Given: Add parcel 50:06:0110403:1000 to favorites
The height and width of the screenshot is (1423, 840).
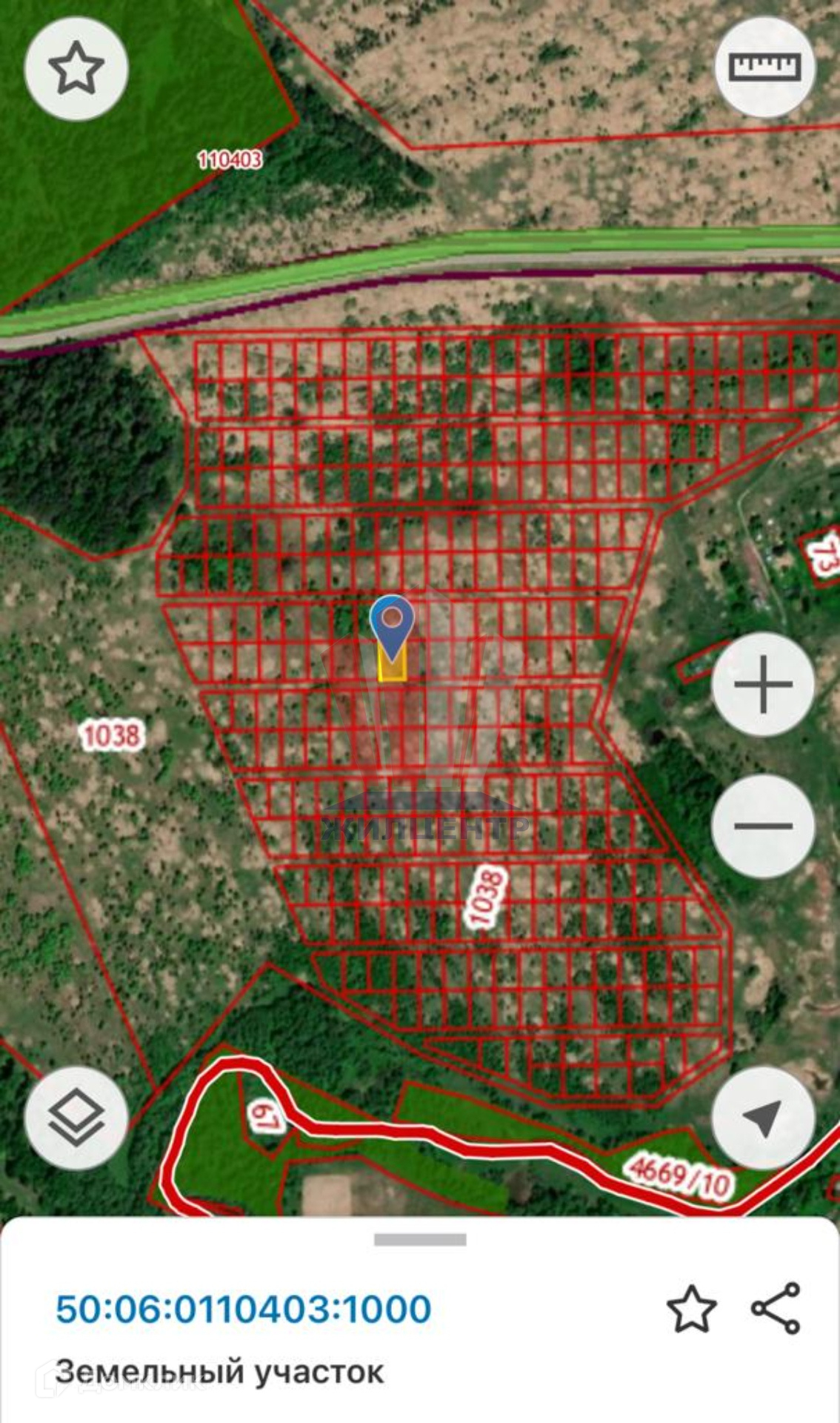Looking at the screenshot, I should tap(691, 1309).
